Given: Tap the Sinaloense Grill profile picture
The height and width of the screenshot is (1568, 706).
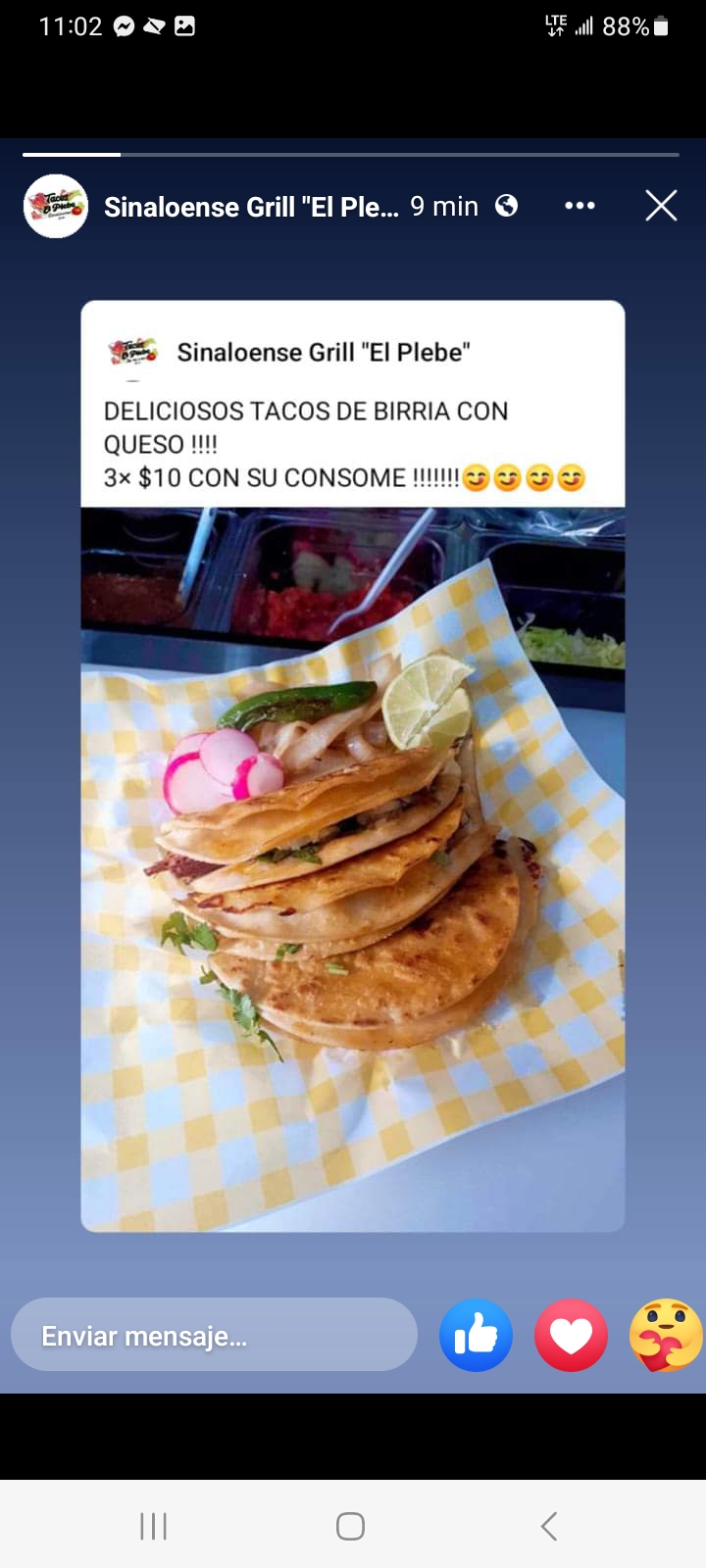Looking at the screenshot, I should (56, 206).
